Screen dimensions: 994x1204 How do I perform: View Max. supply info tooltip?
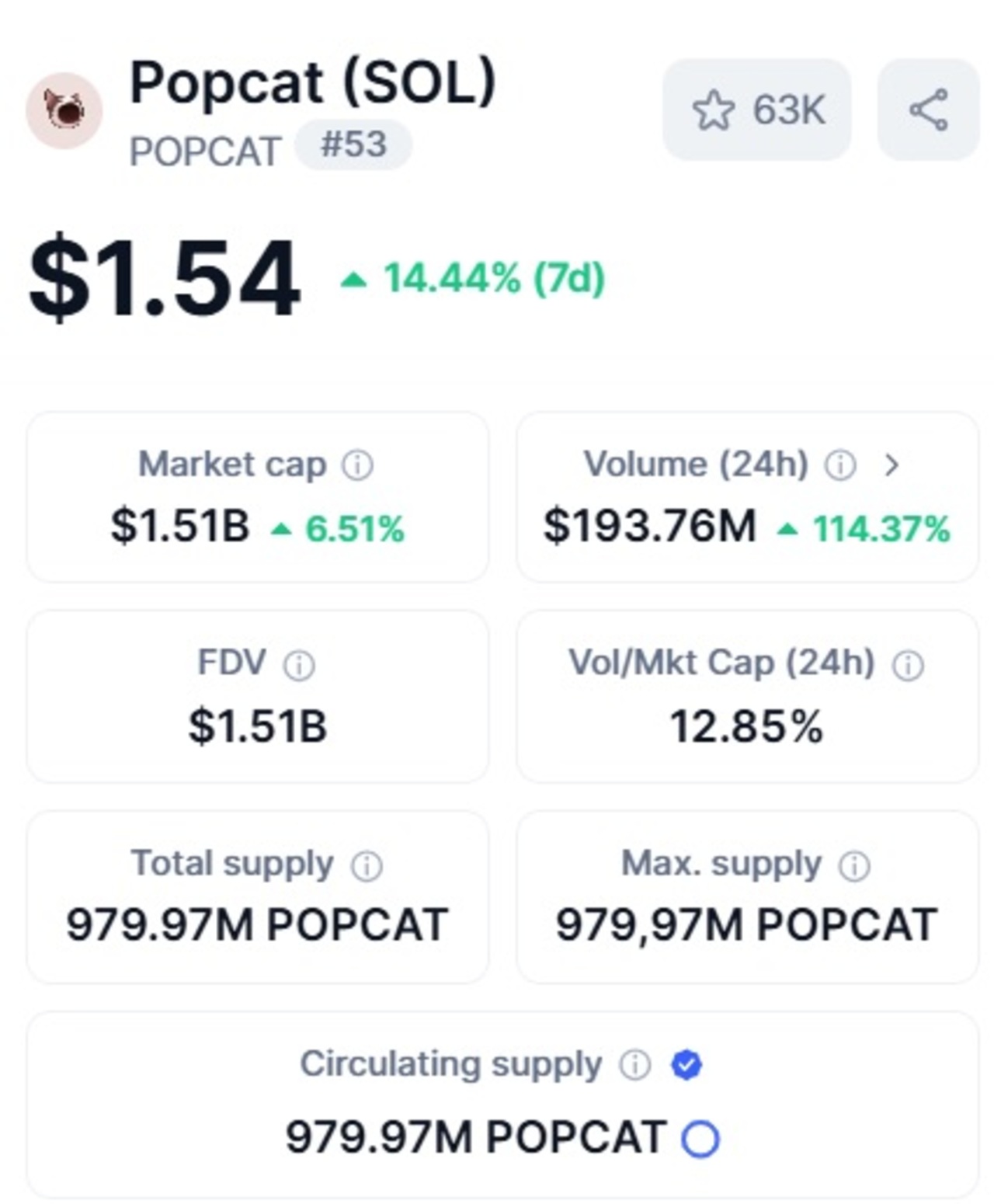coord(854,865)
